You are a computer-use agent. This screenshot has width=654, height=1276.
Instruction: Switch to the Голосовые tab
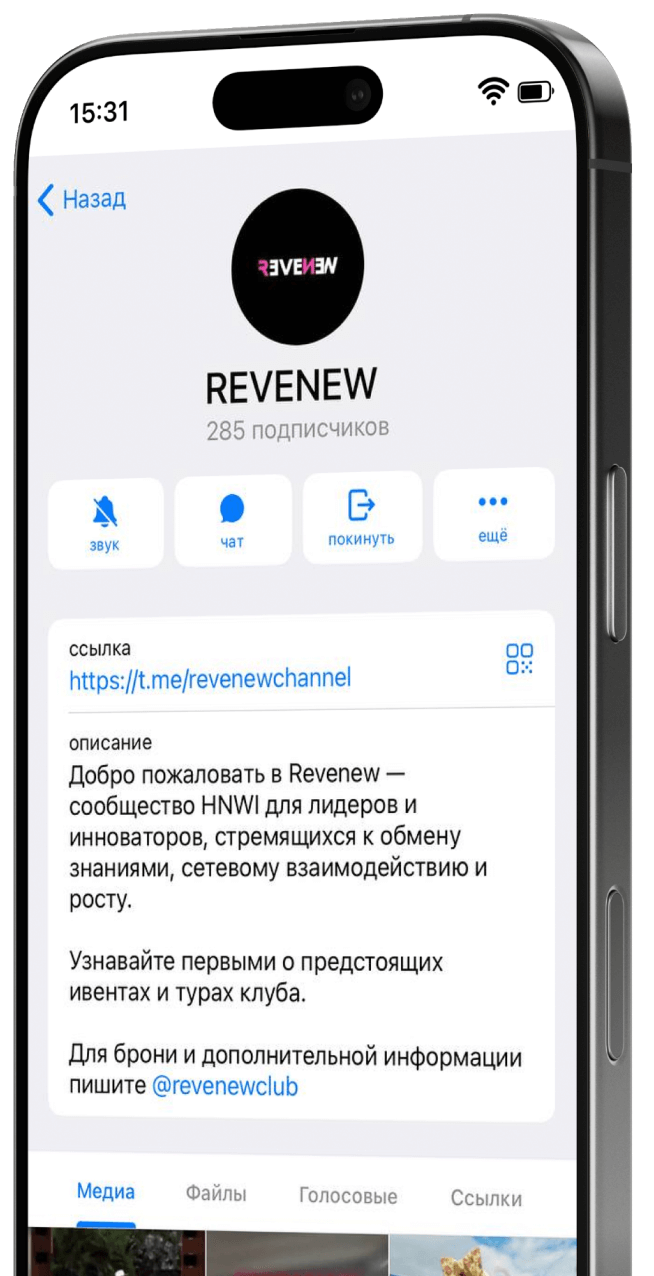tap(348, 1196)
